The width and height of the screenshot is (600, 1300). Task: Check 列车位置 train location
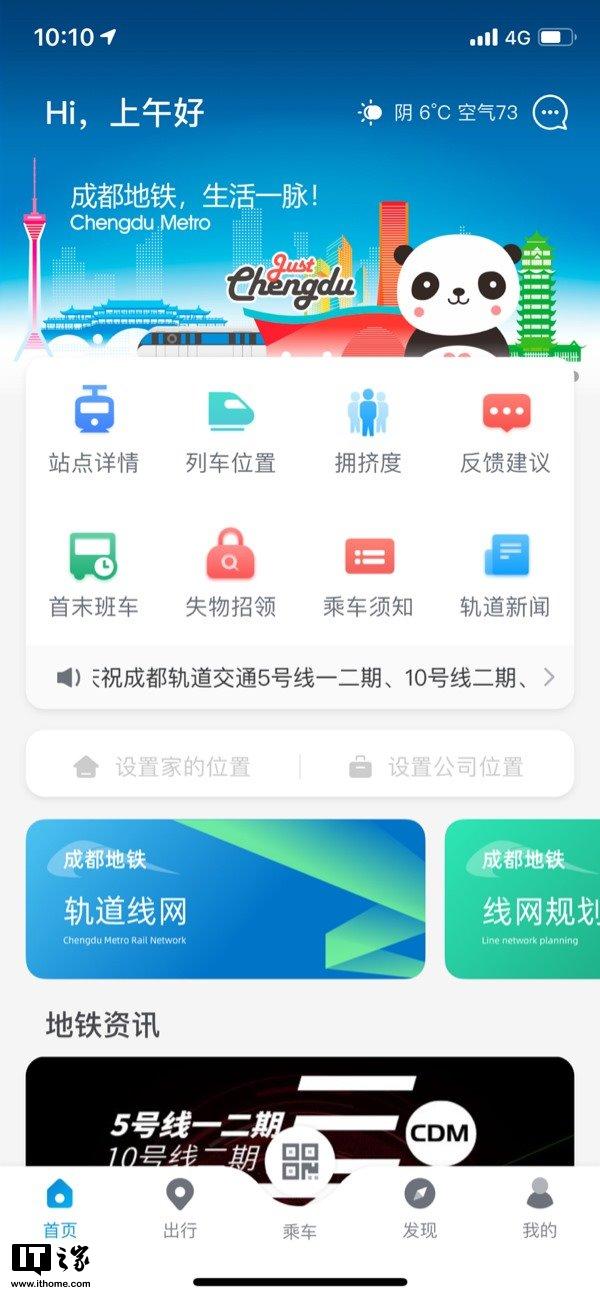(x=231, y=431)
